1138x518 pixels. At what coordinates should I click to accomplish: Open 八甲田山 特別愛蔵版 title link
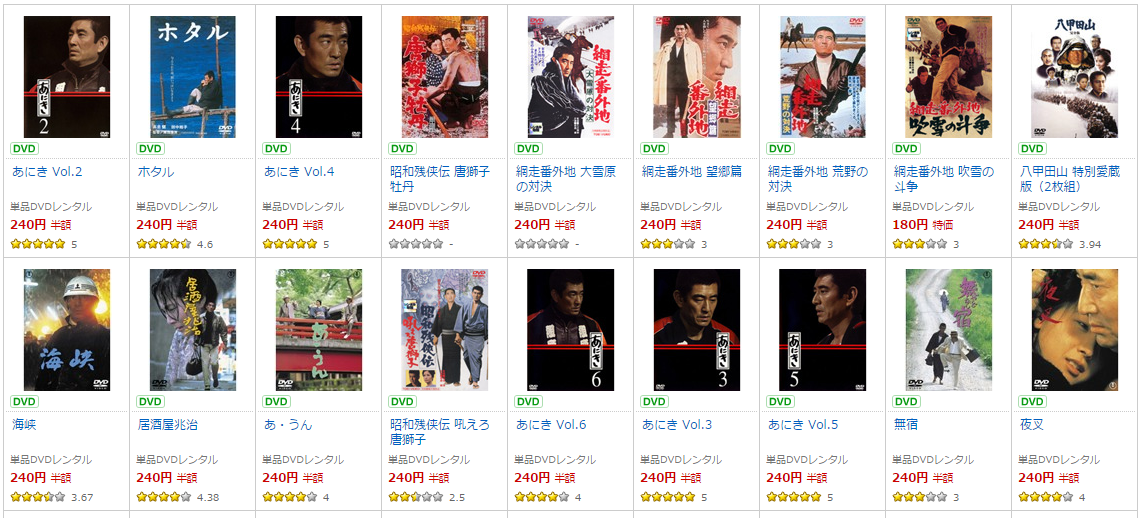coord(1068,172)
